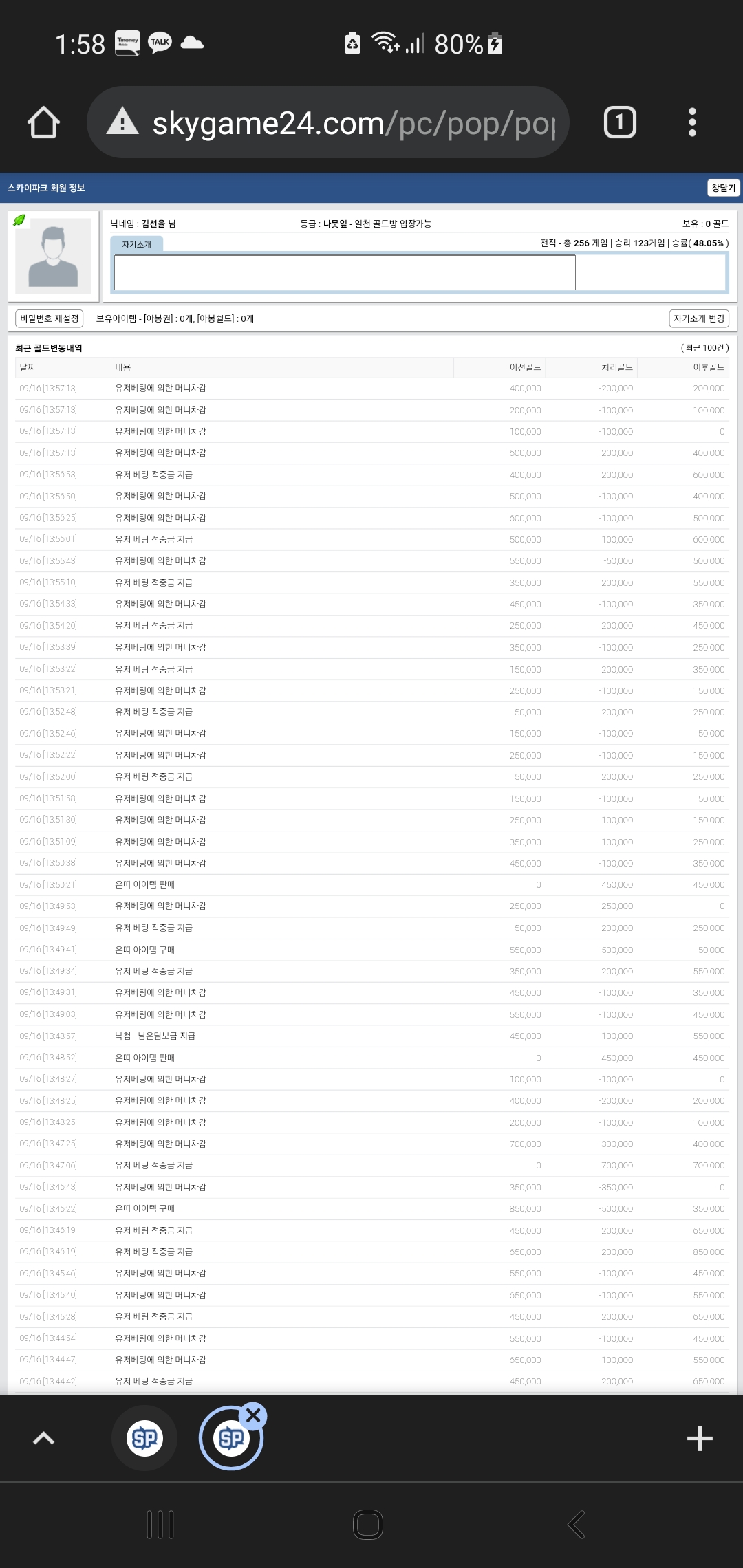The width and height of the screenshot is (743, 1568).
Task: Switch to the first SP tab
Action: coord(144,1438)
